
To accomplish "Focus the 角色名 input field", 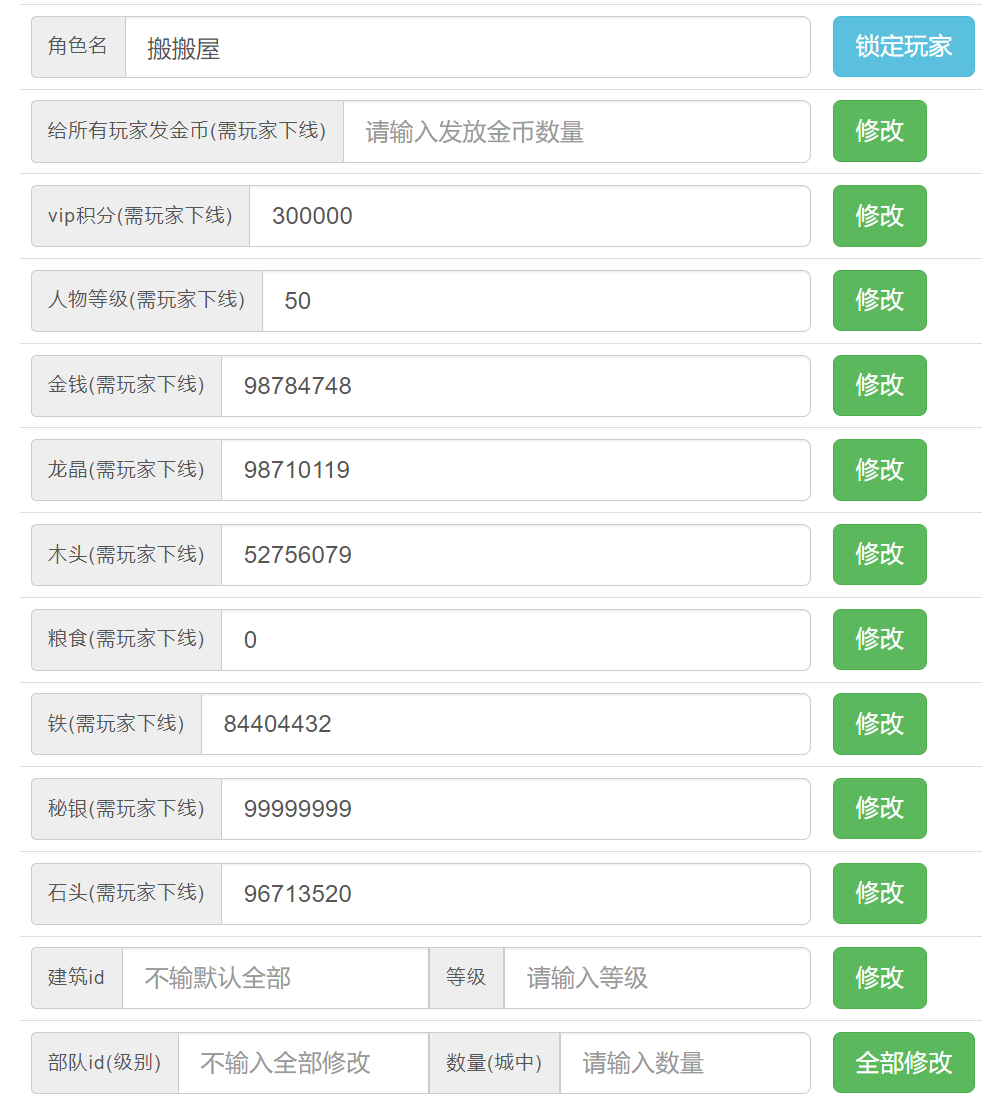I will point(467,47).
